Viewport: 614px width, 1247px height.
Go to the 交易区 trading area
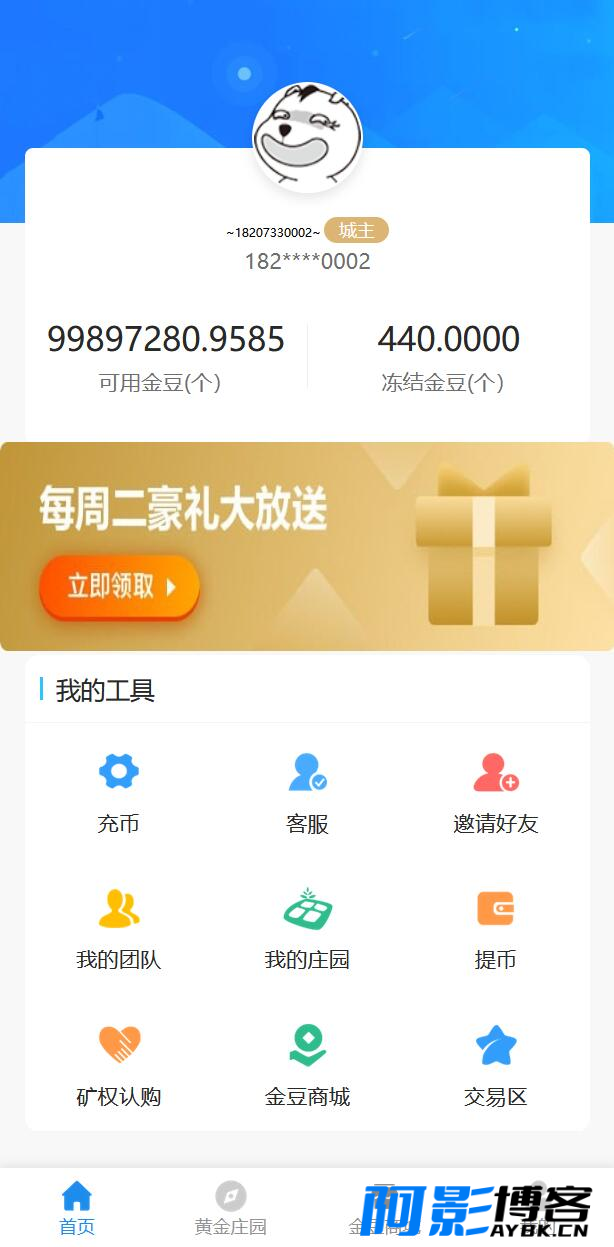pos(496,1067)
